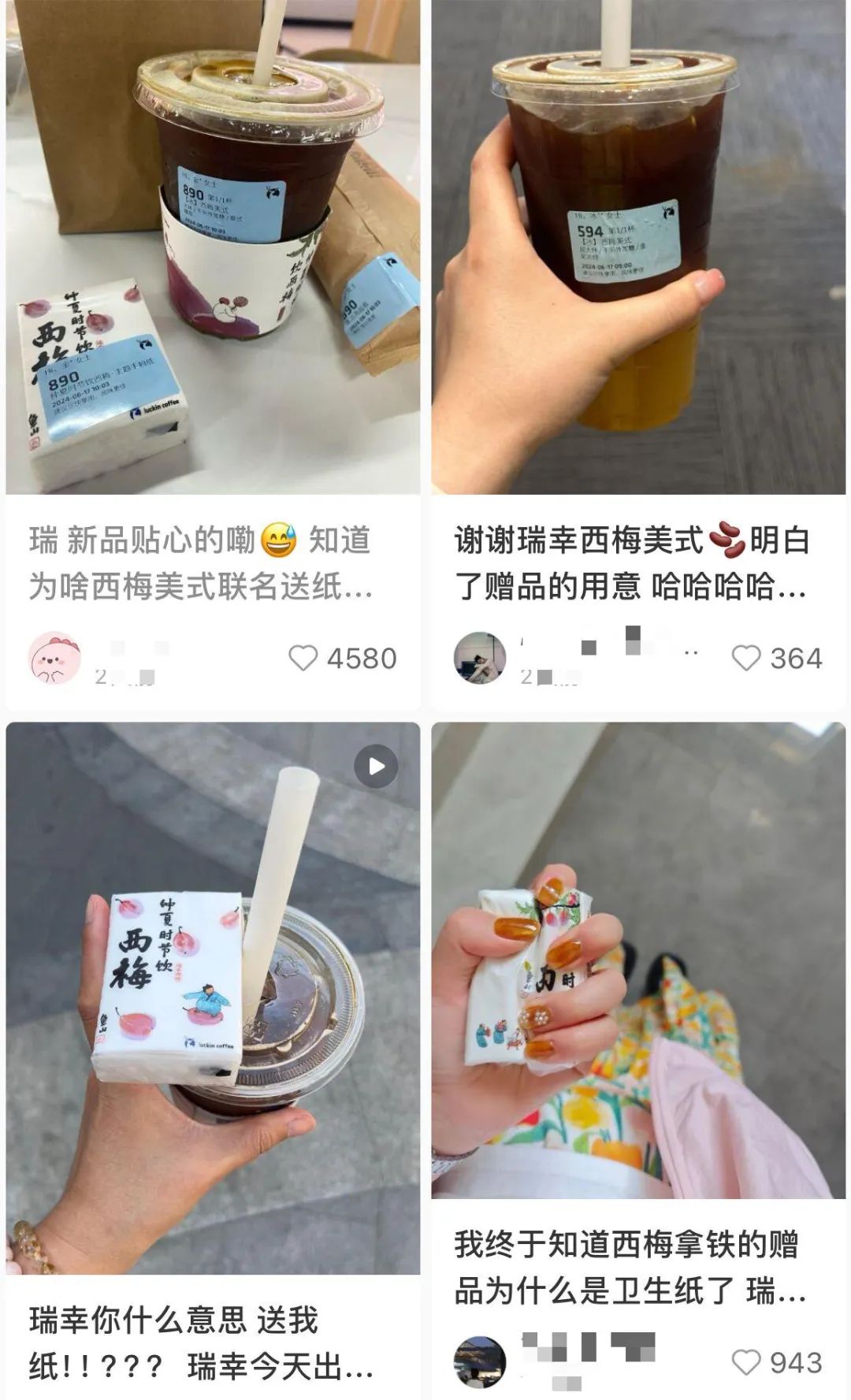Open the pink cartoon avatar's profile
The height and width of the screenshot is (1400, 851).
click(54, 657)
